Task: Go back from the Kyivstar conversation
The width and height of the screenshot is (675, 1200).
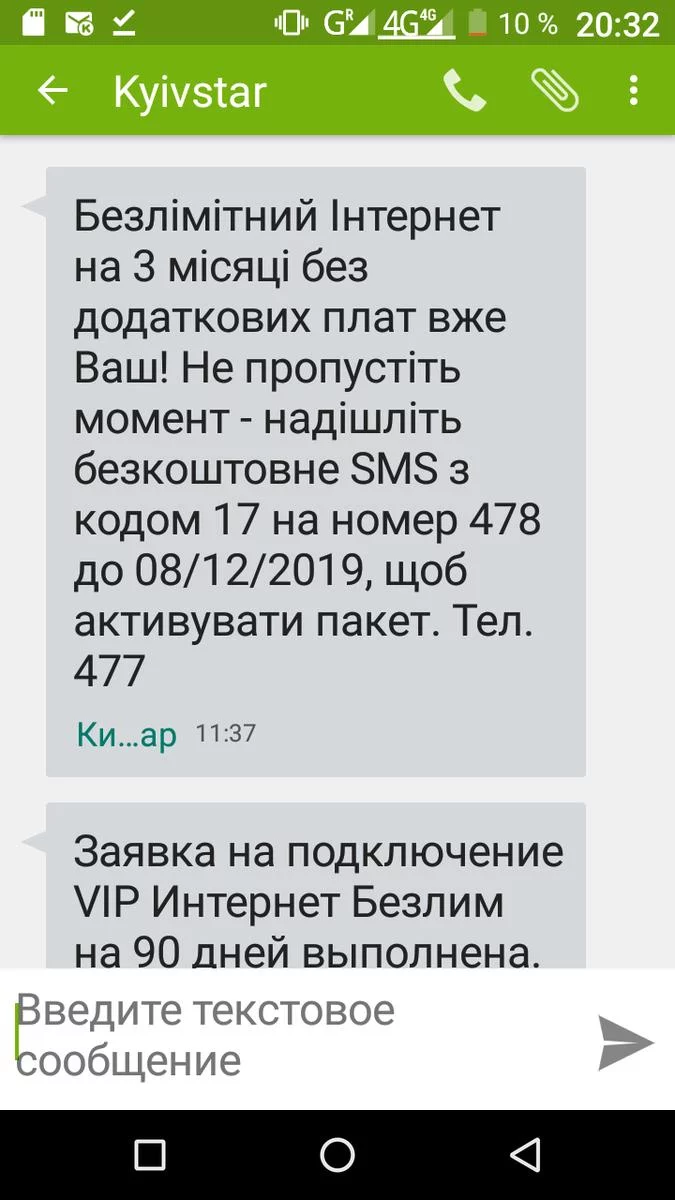Action: (52, 92)
